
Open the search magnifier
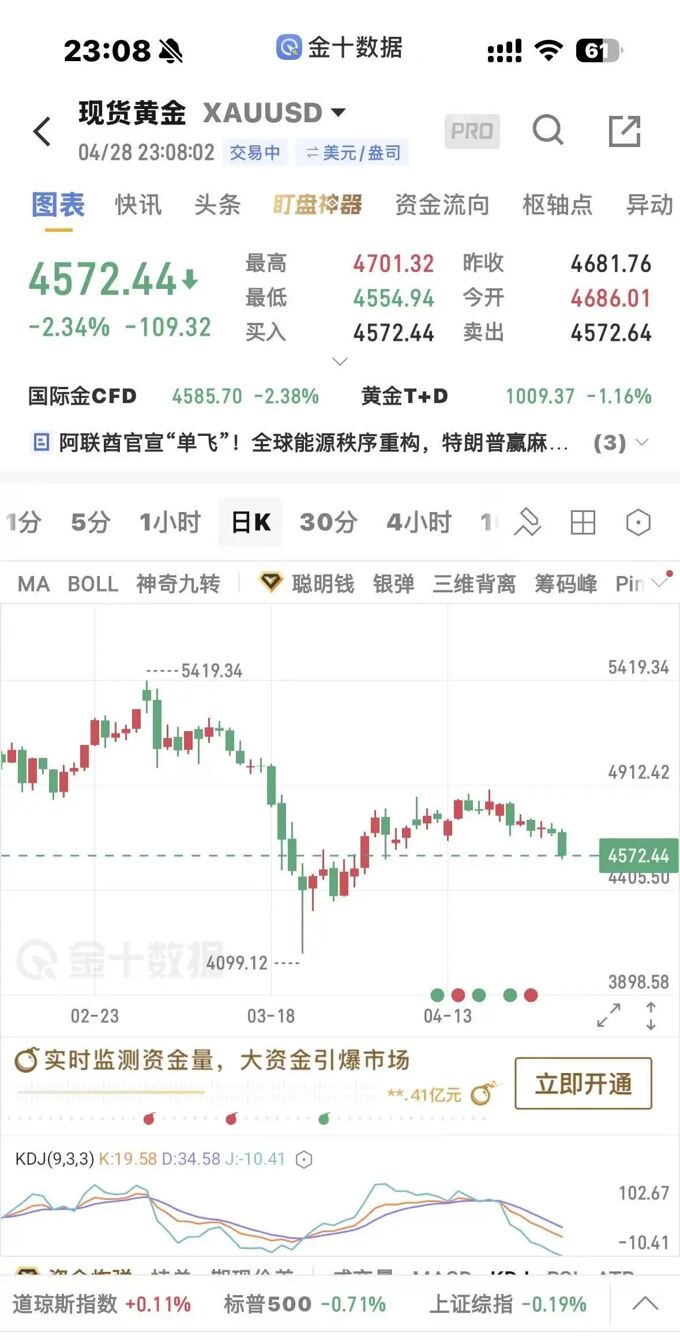tap(547, 130)
